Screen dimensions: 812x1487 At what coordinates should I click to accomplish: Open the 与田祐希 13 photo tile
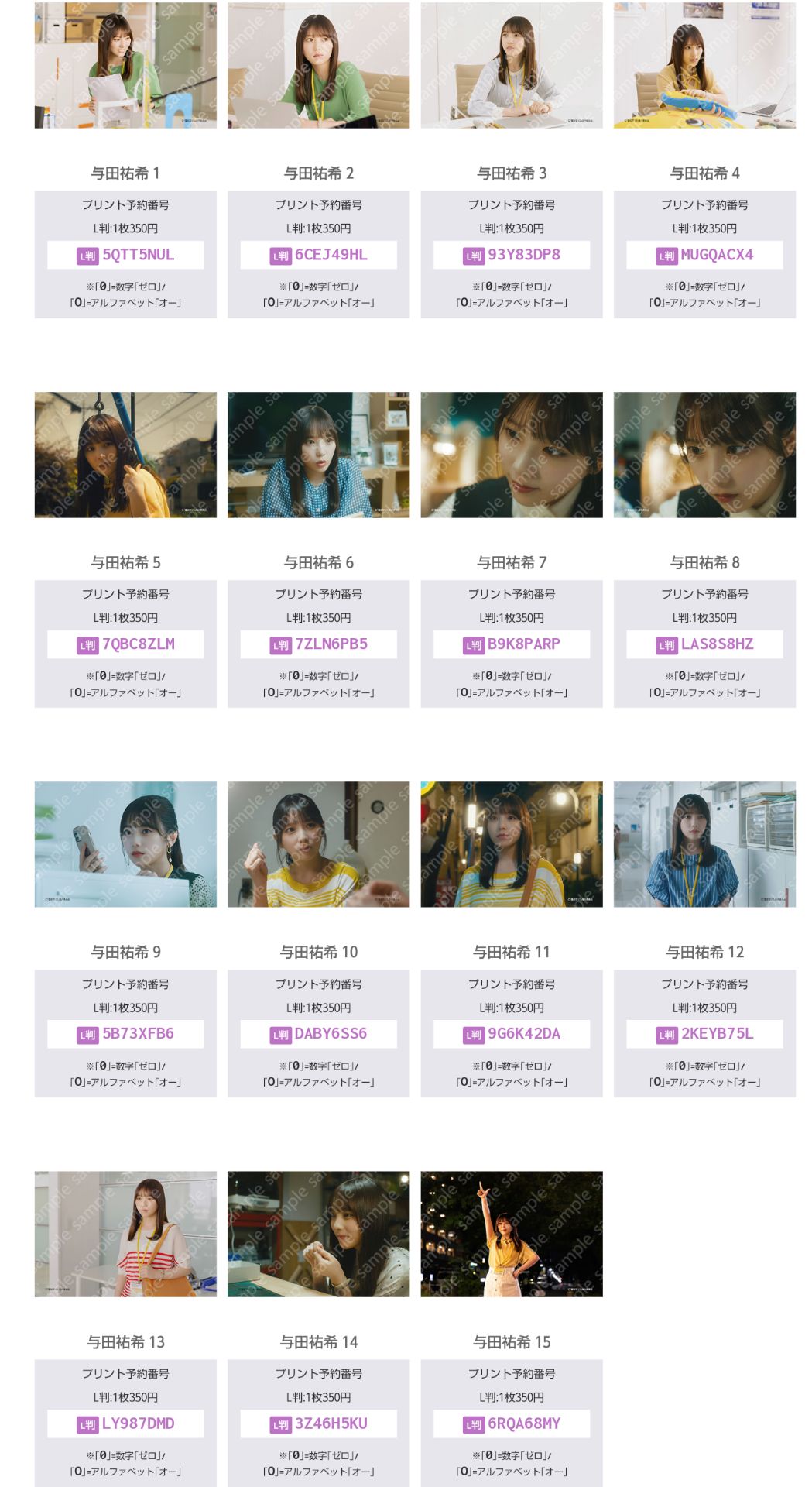click(125, 1234)
